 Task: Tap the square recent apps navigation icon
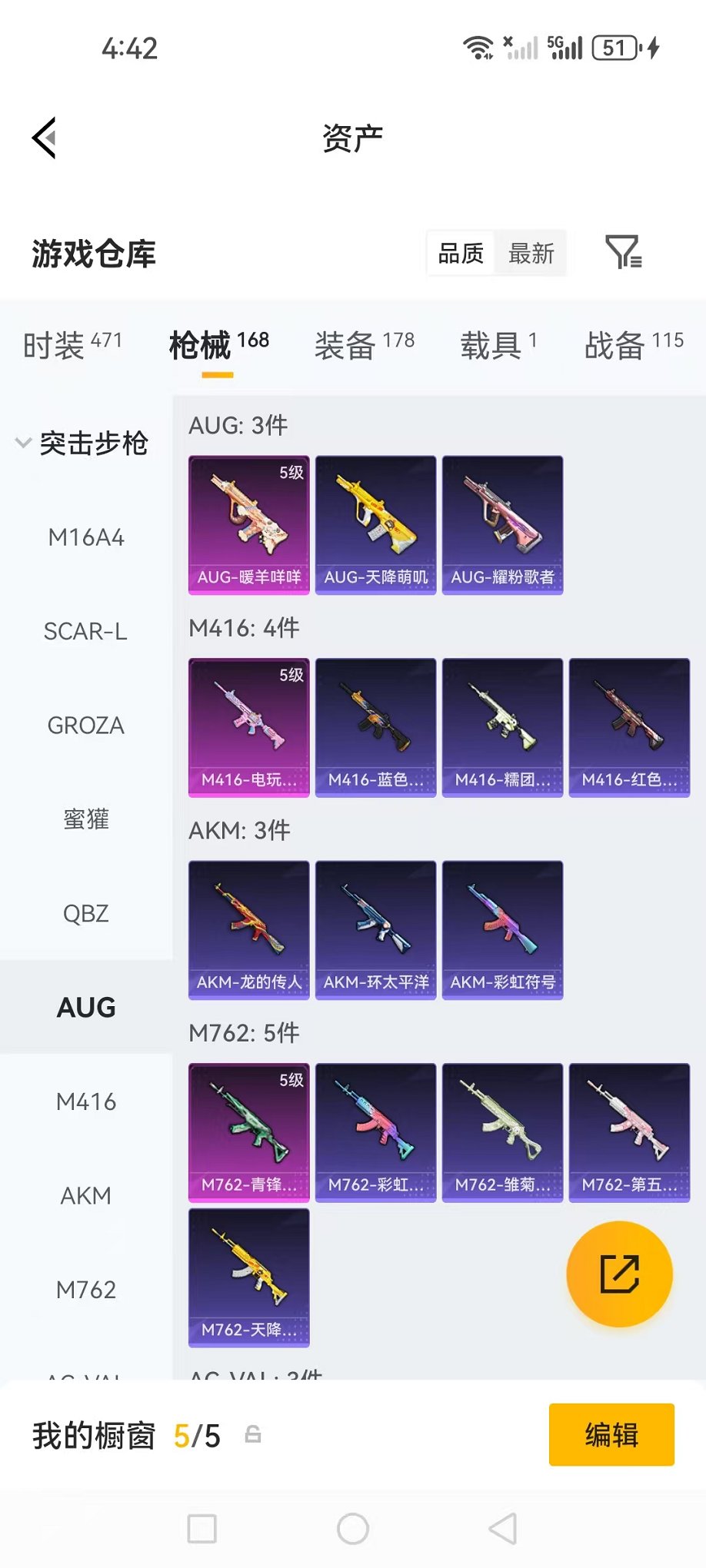[x=200, y=1530]
